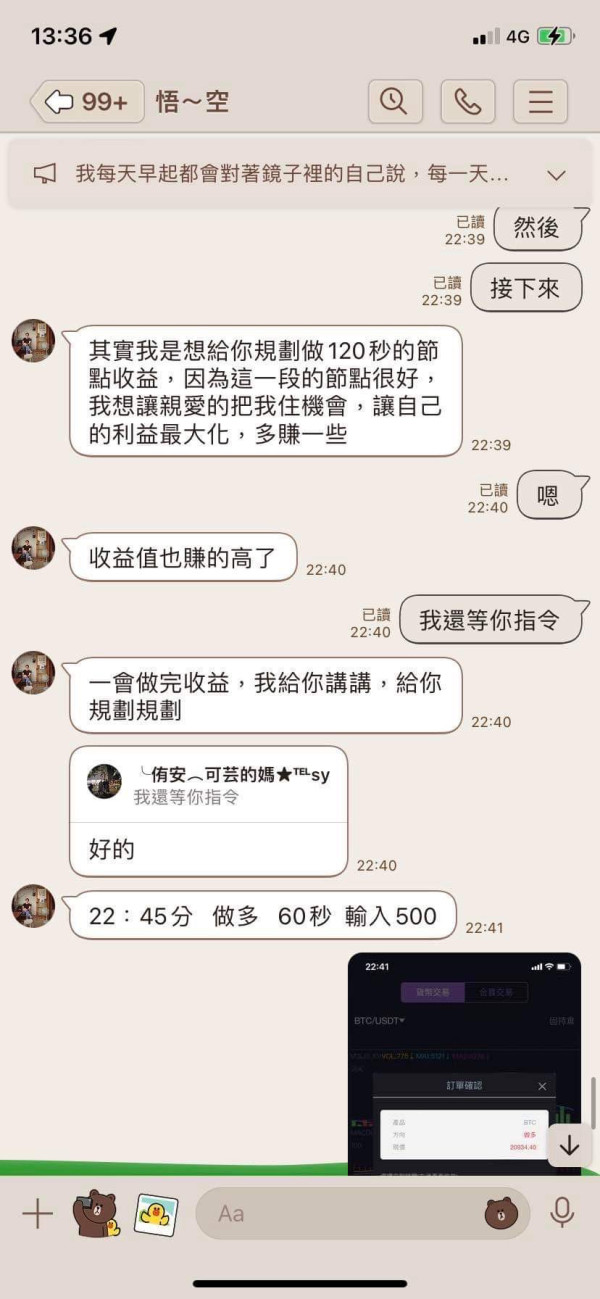
Task: Expand the pinned announcement banner
Action: pos(557,175)
